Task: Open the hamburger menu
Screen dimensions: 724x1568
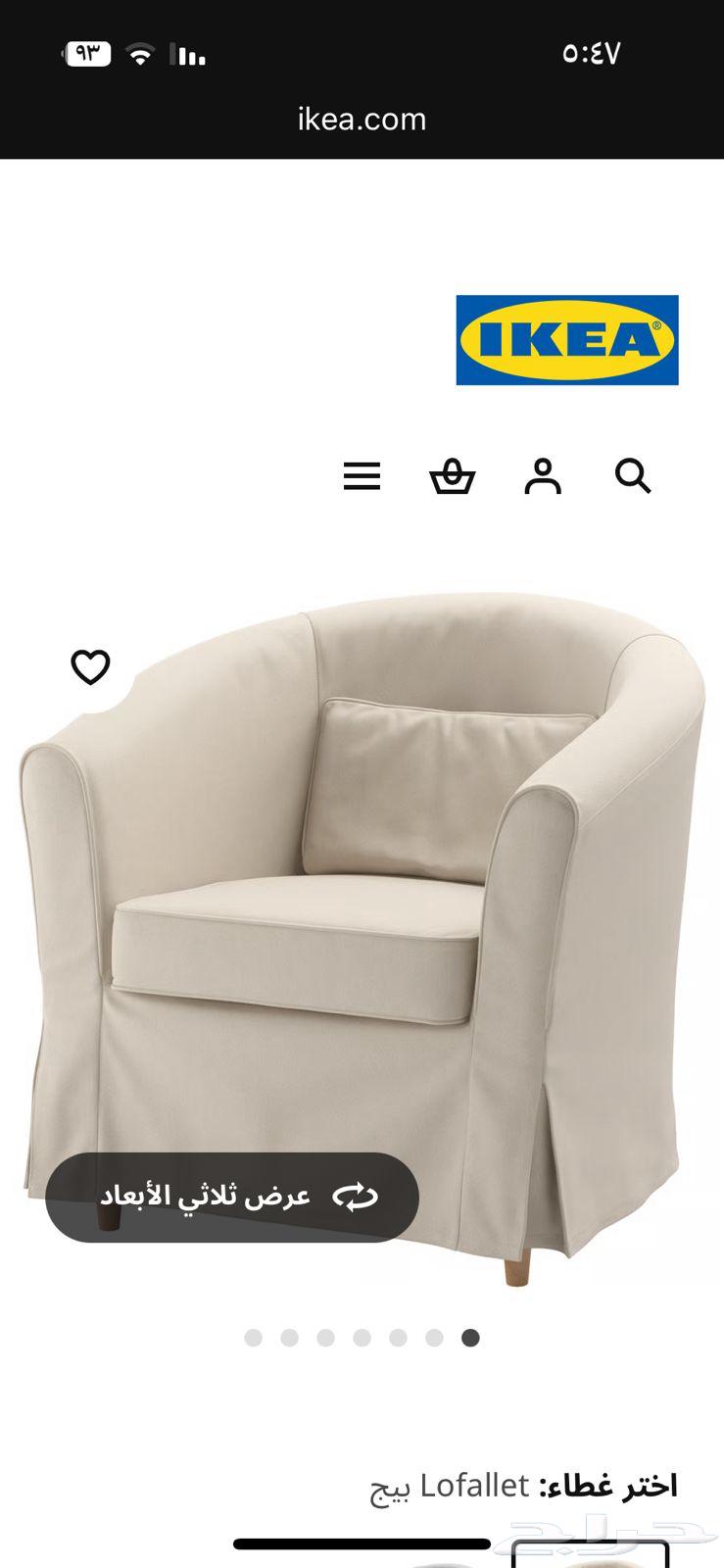Action: tap(362, 477)
